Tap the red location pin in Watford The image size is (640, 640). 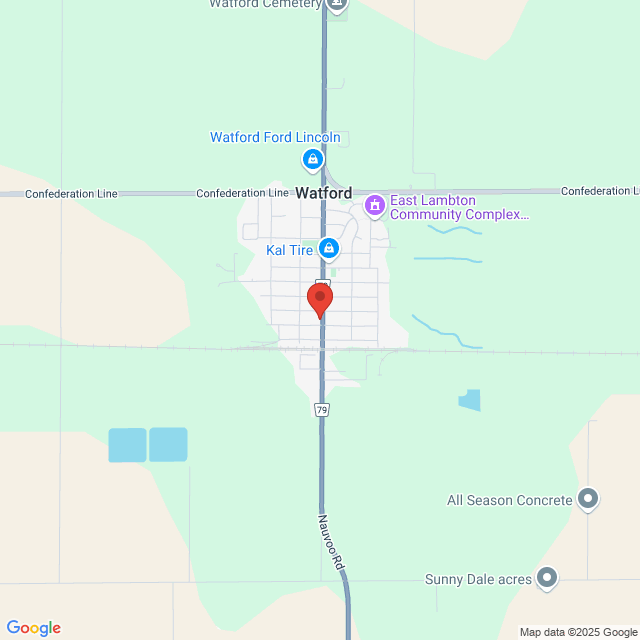coord(320,298)
